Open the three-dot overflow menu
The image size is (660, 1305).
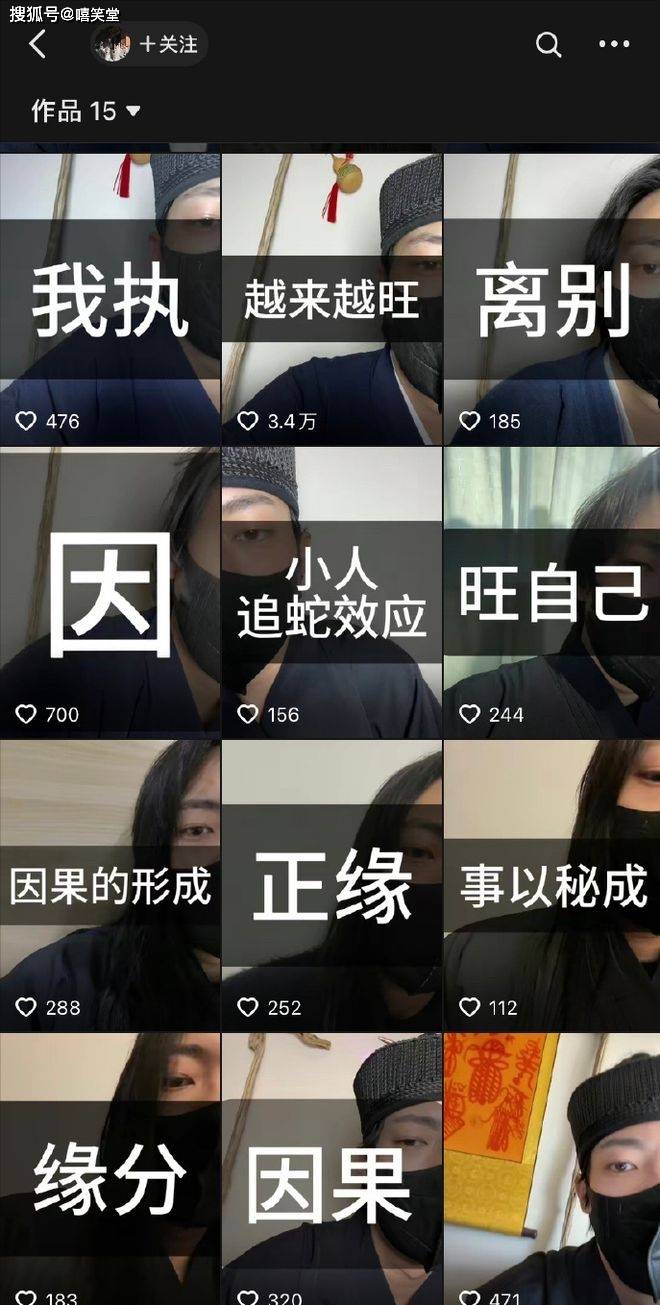(x=614, y=45)
